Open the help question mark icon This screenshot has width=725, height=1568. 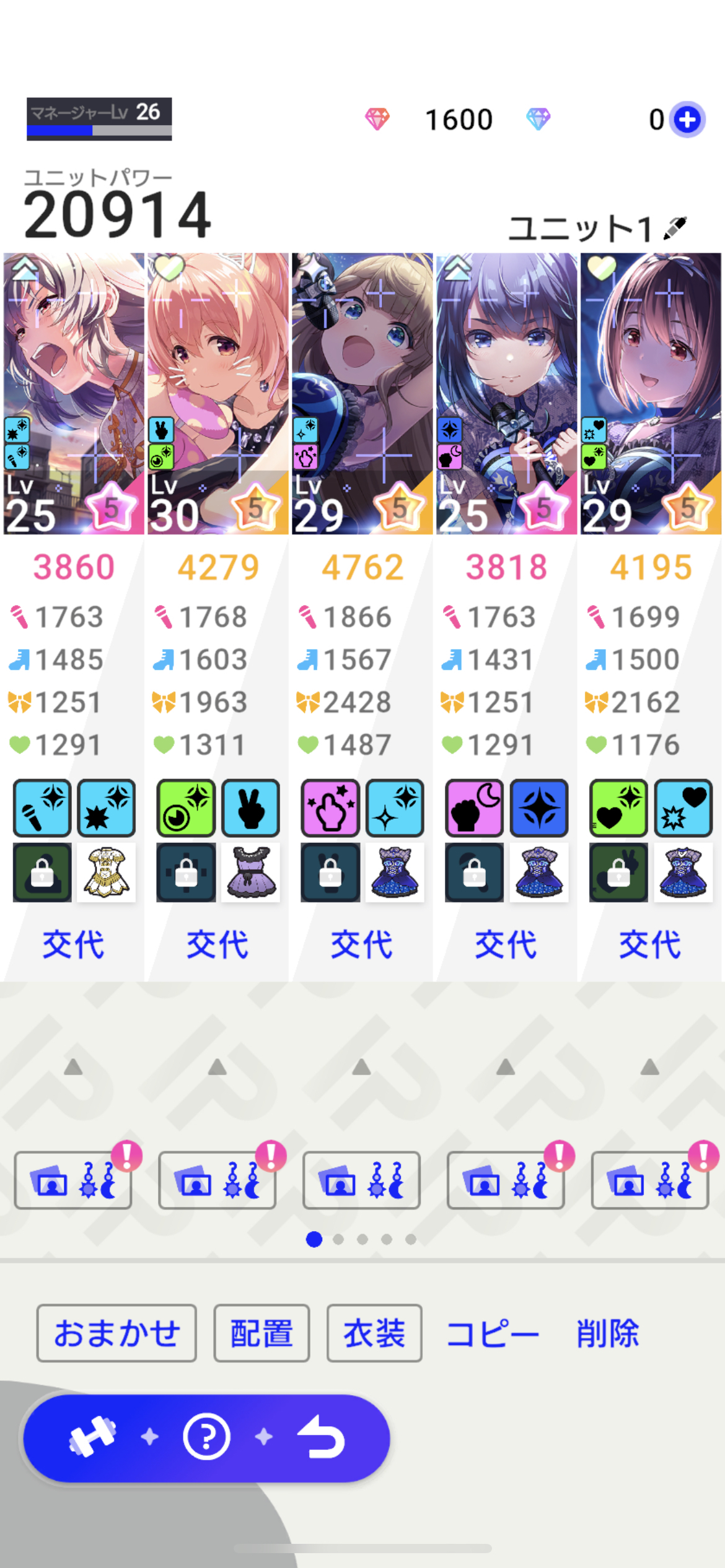(x=207, y=1437)
